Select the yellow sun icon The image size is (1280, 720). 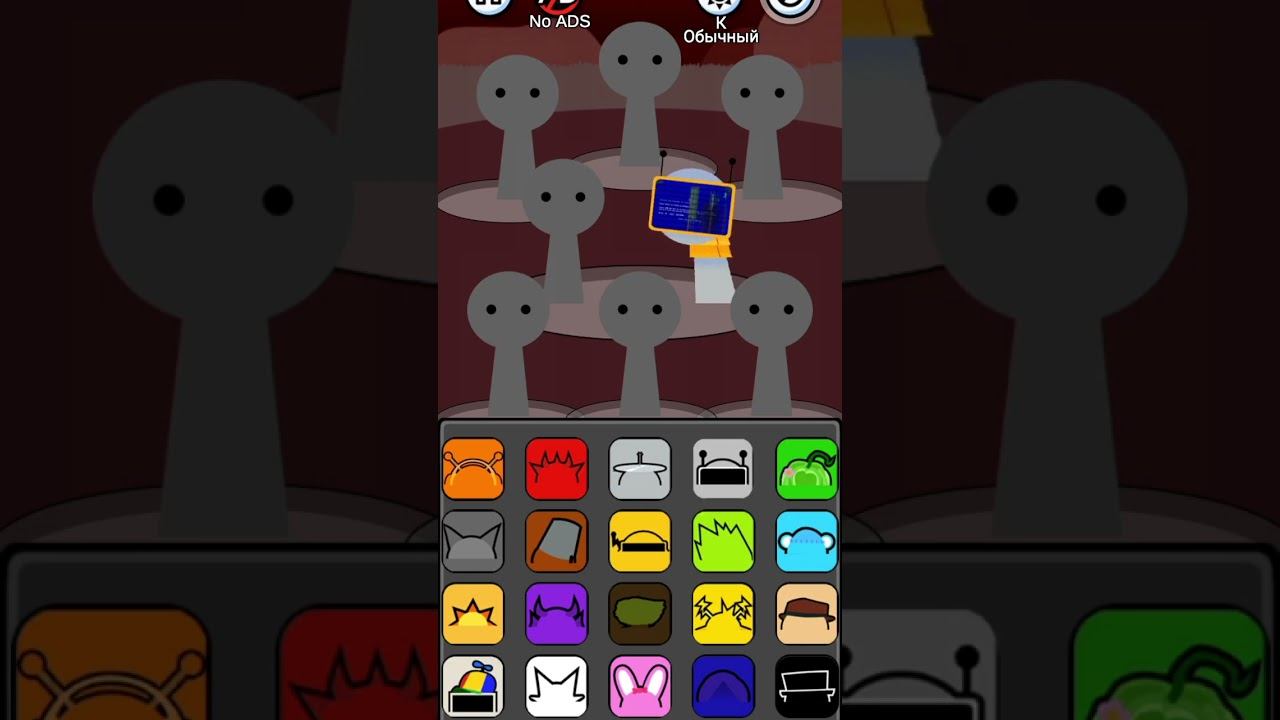tap(473, 614)
